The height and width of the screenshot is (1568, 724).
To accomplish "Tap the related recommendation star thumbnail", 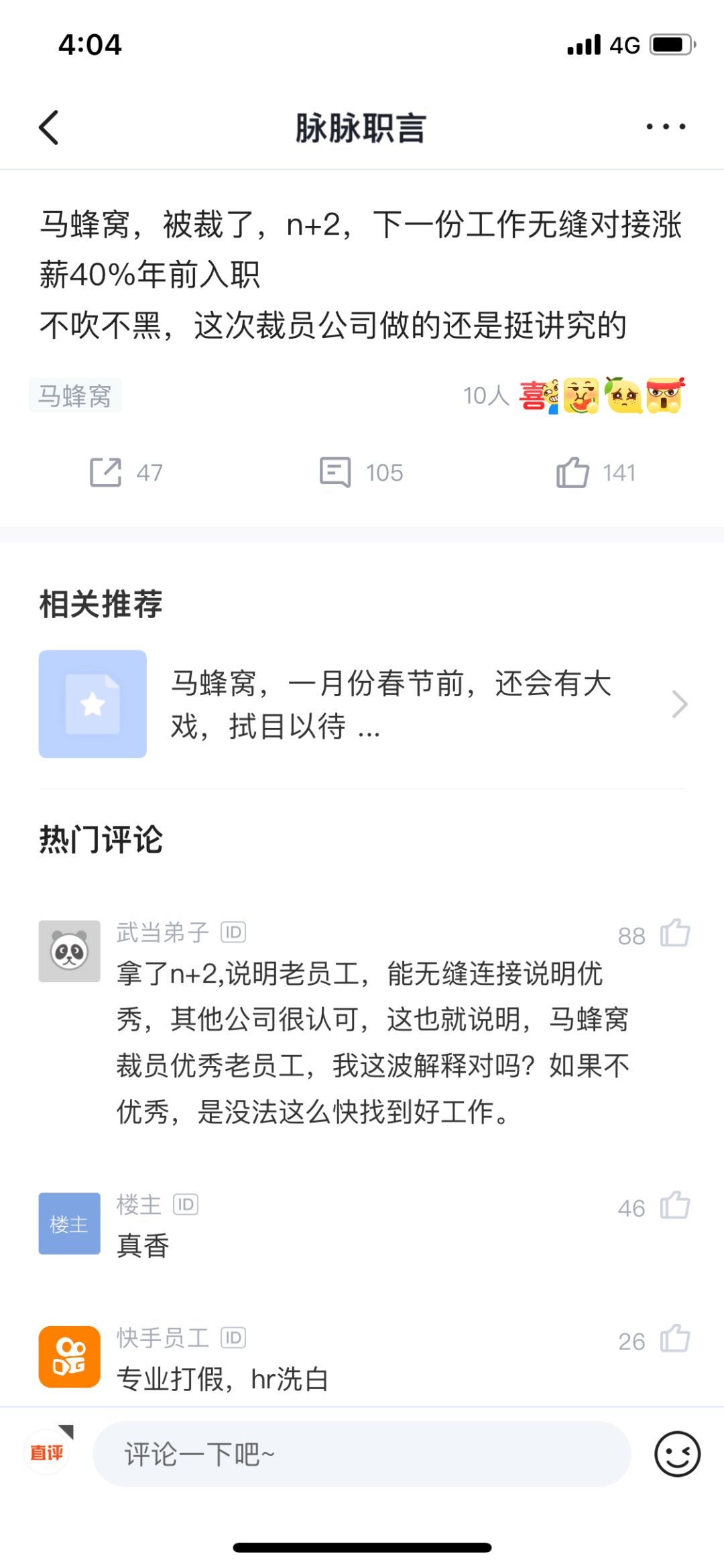I will 93,703.
